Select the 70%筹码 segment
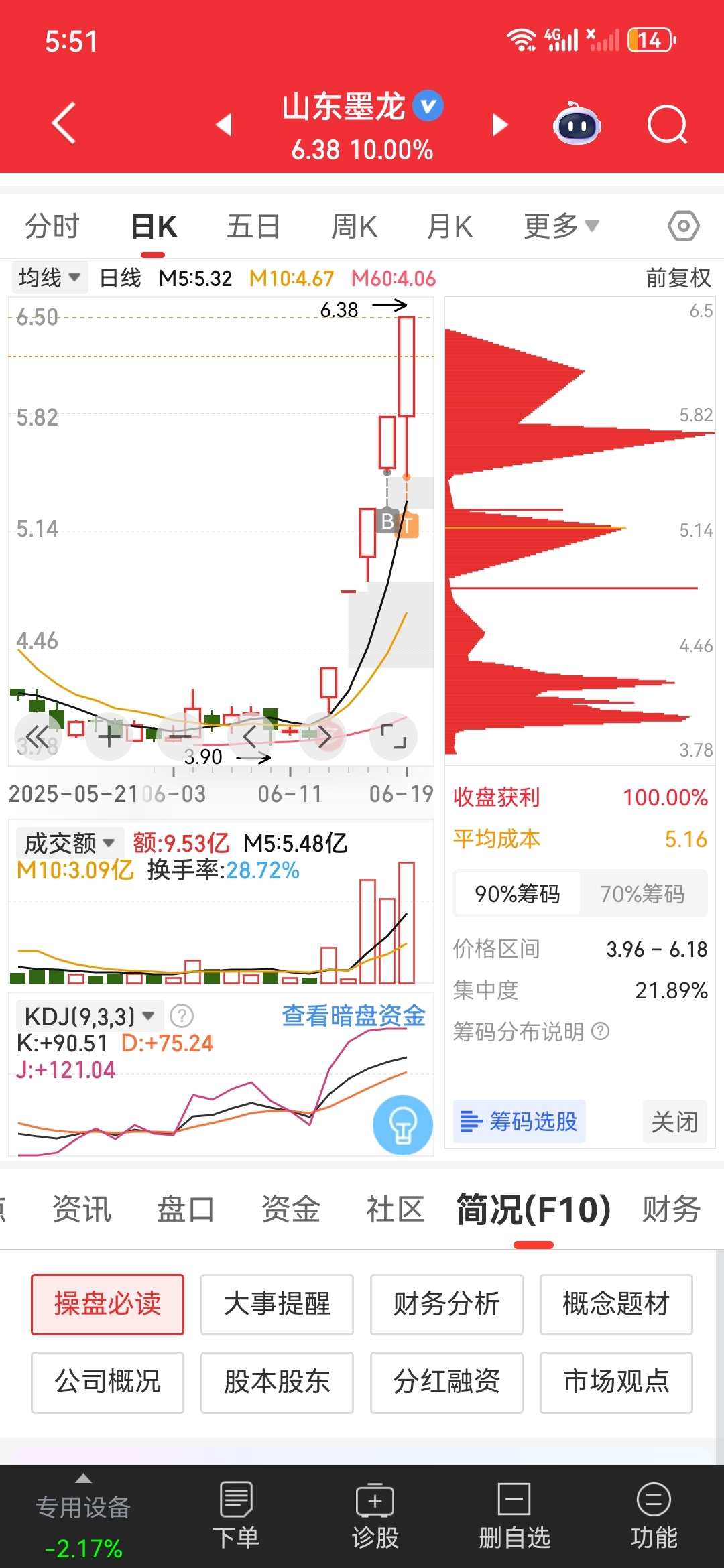Image resolution: width=724 pixels, height=1568 pixels. tap(642, 893)
